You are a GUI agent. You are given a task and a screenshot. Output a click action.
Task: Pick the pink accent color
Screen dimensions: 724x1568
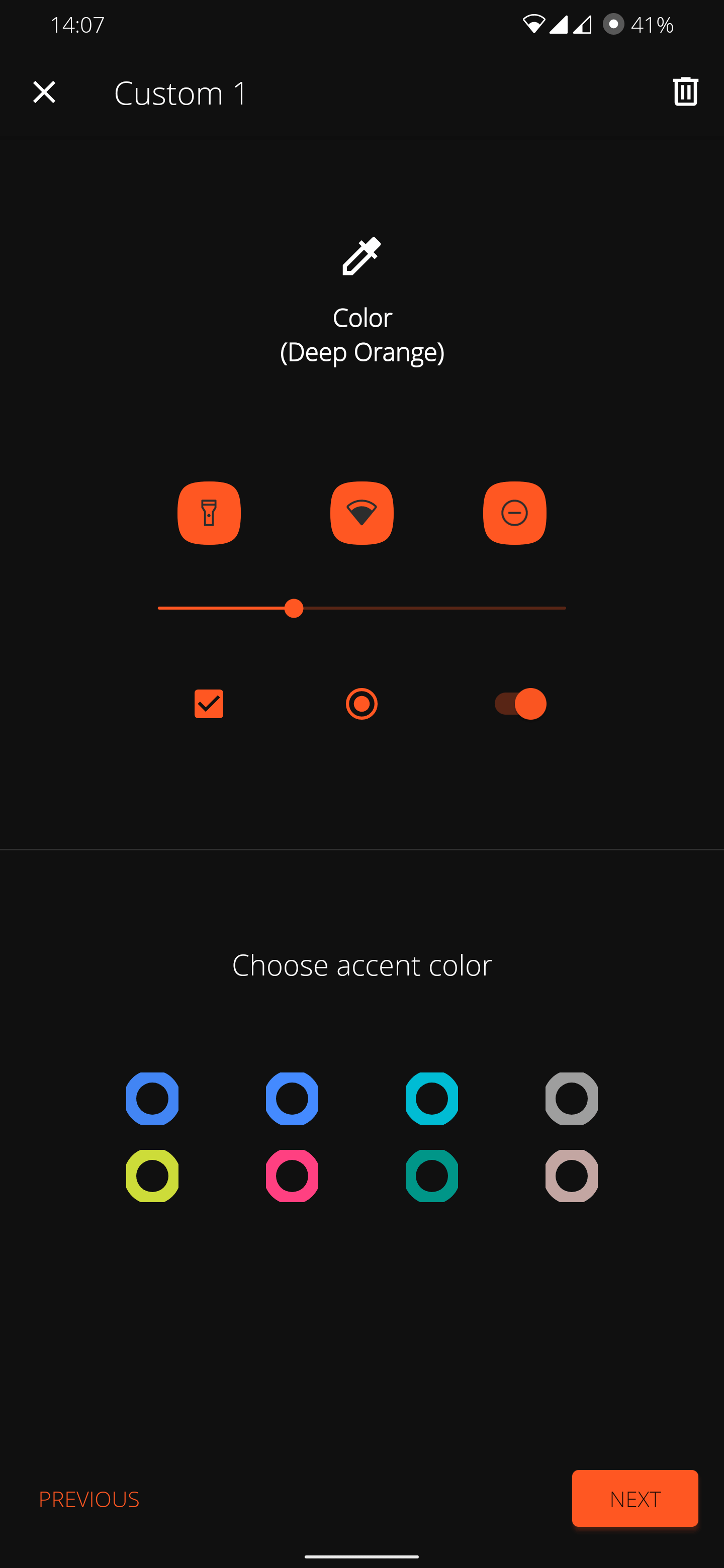tap(292, 1175)
